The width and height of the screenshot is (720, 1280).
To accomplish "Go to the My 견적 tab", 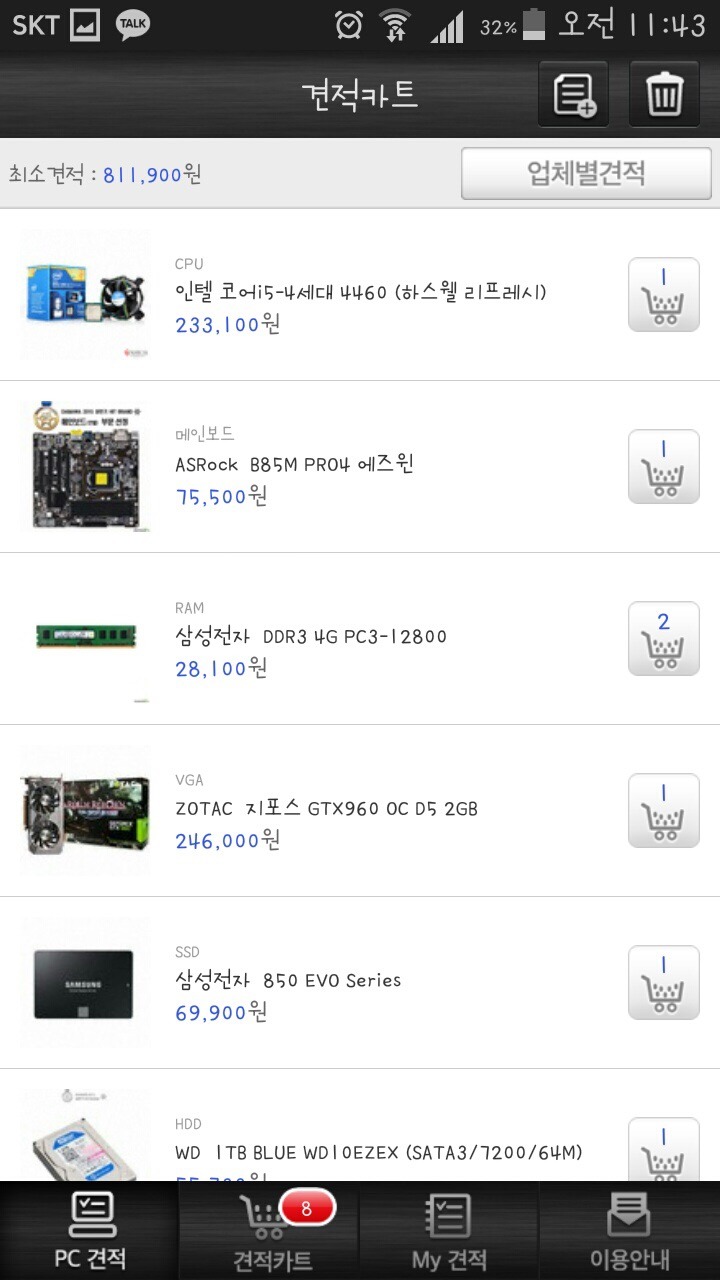I will (449, 1232).
